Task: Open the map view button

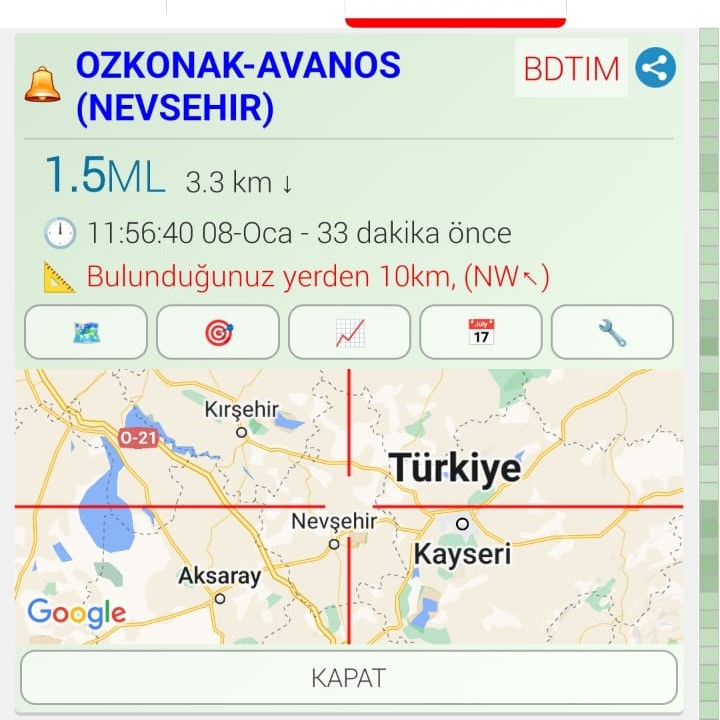Action: (x=86, y=332)
